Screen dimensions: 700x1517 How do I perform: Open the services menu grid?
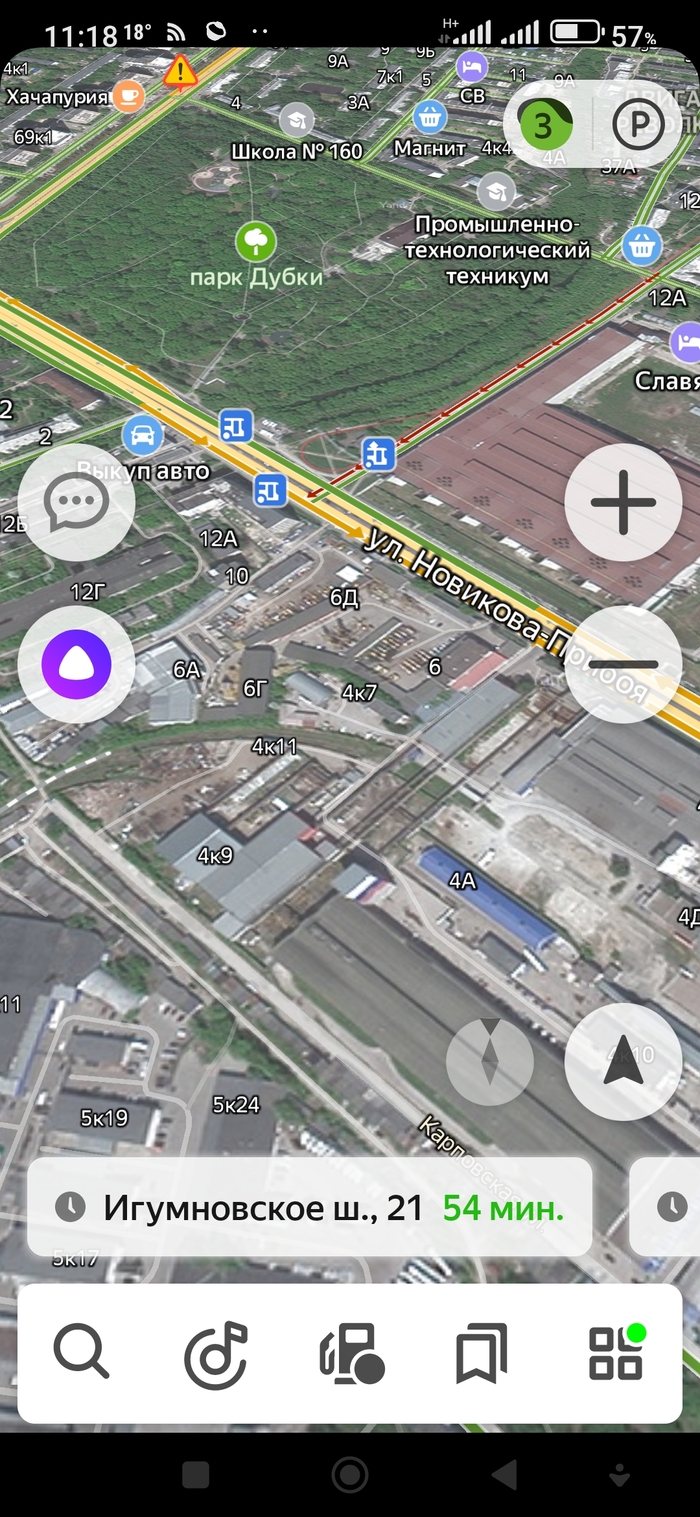616,1353
